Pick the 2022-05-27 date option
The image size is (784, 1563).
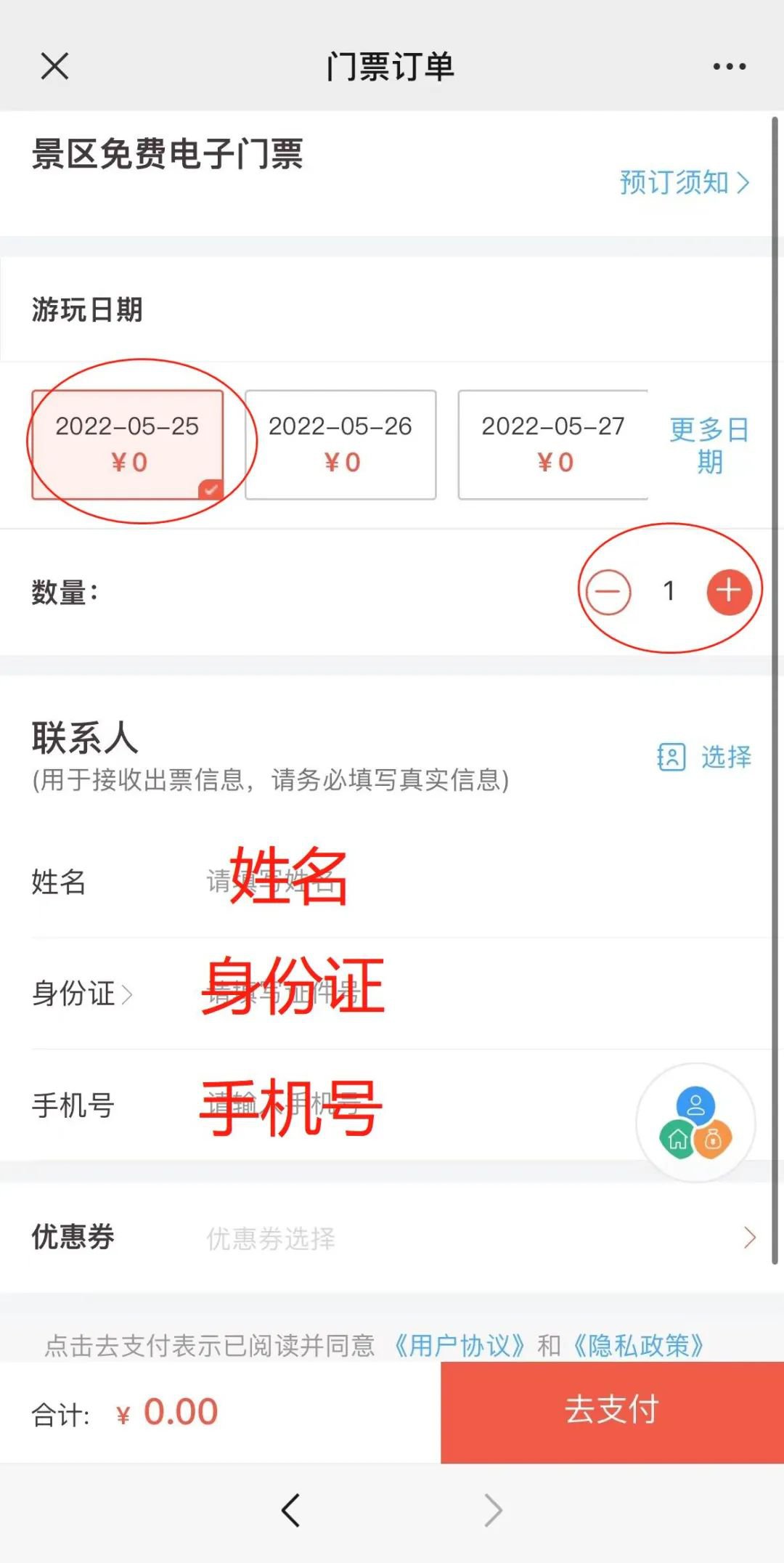tap(553, 444)
